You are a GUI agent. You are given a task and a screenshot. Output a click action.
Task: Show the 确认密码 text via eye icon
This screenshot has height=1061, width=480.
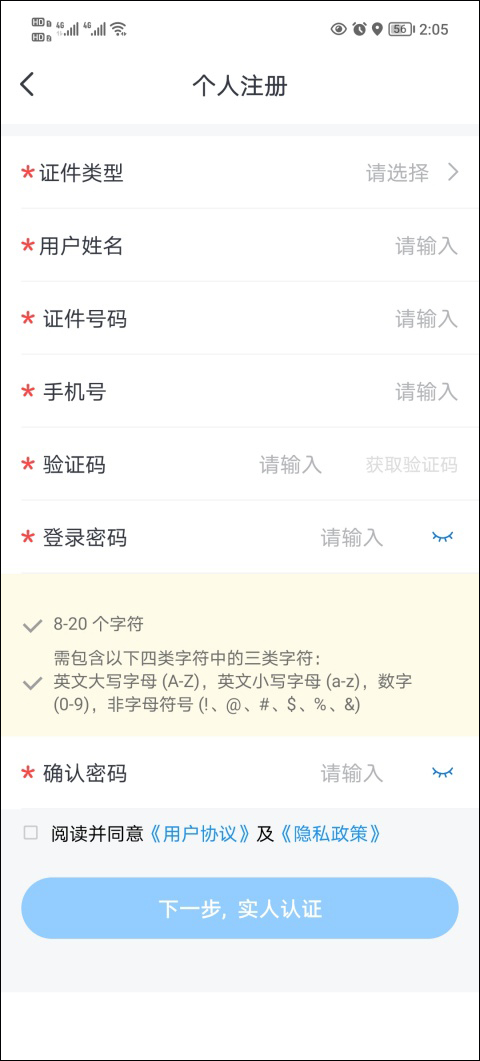(443, 773)
